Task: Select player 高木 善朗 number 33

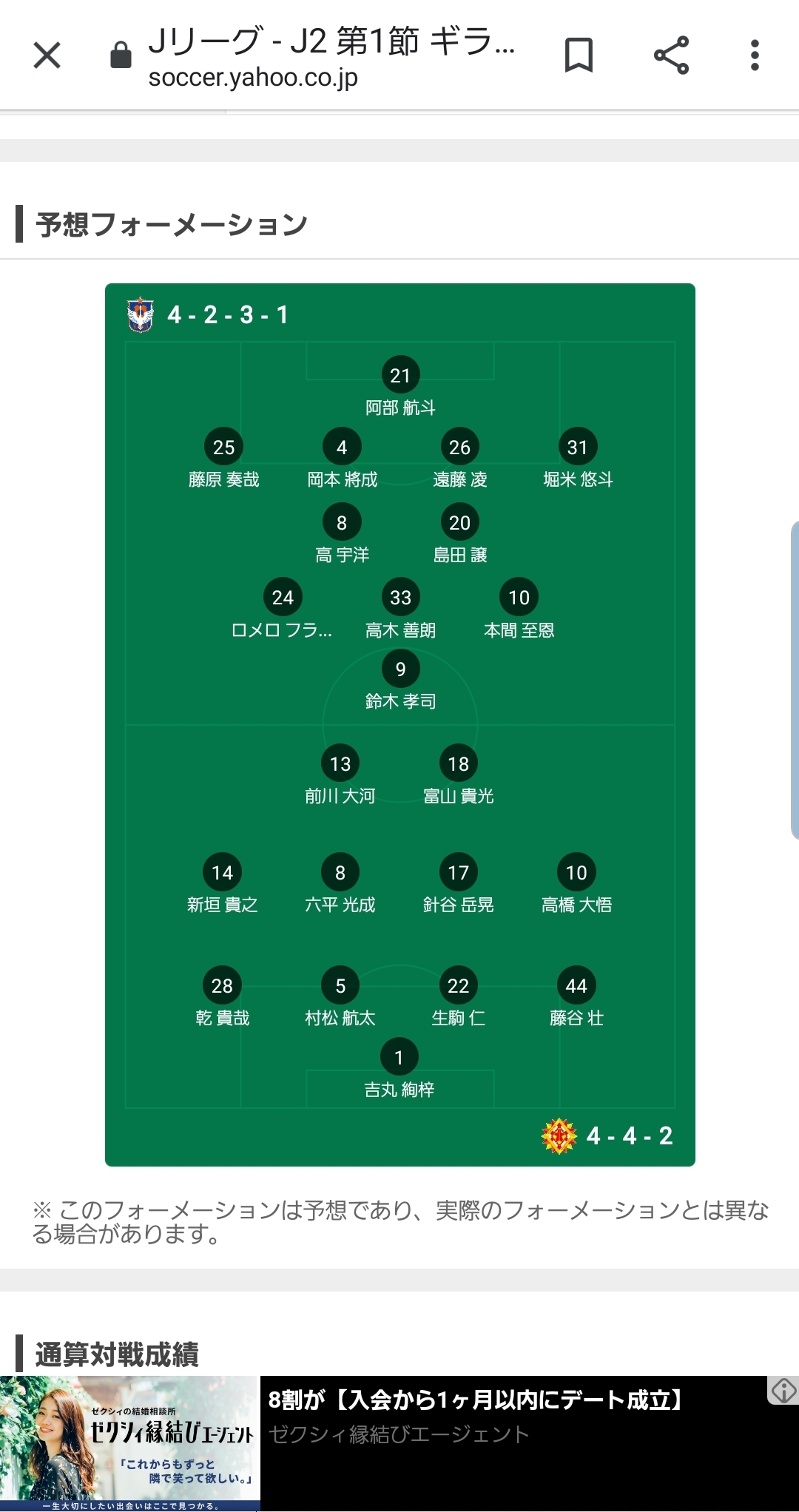Action: [x=400, y=598]
